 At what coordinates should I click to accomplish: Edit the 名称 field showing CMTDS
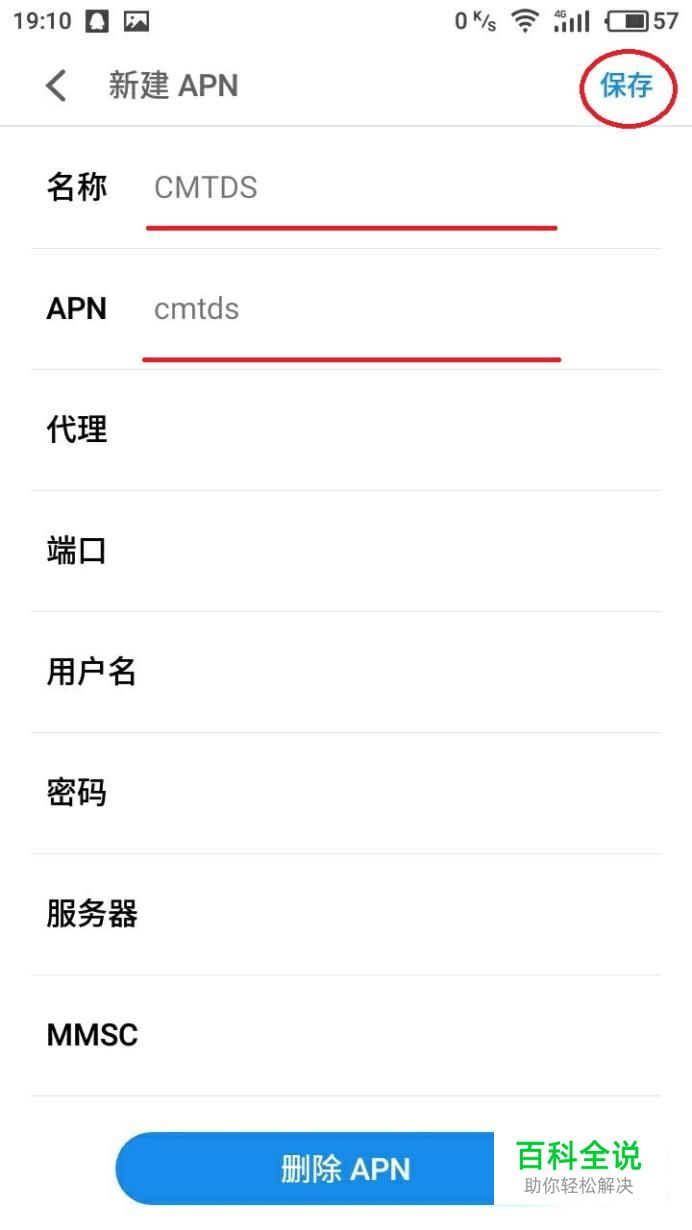click(346, 188)
